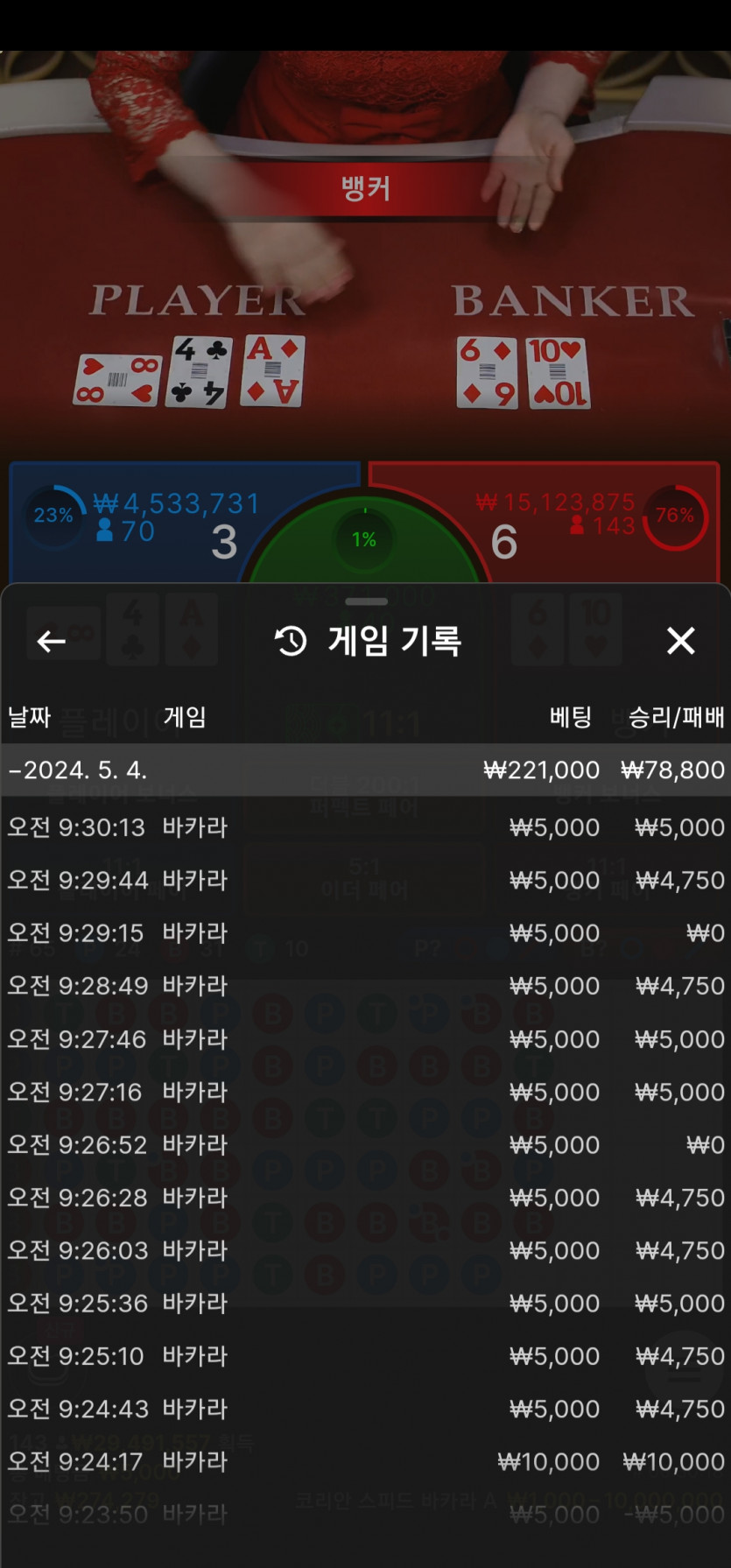The height and width of the screenshot is (1568, 731).
Task: View details of the 오전 9:29:15 game
Action: click(x=365, y=933)
